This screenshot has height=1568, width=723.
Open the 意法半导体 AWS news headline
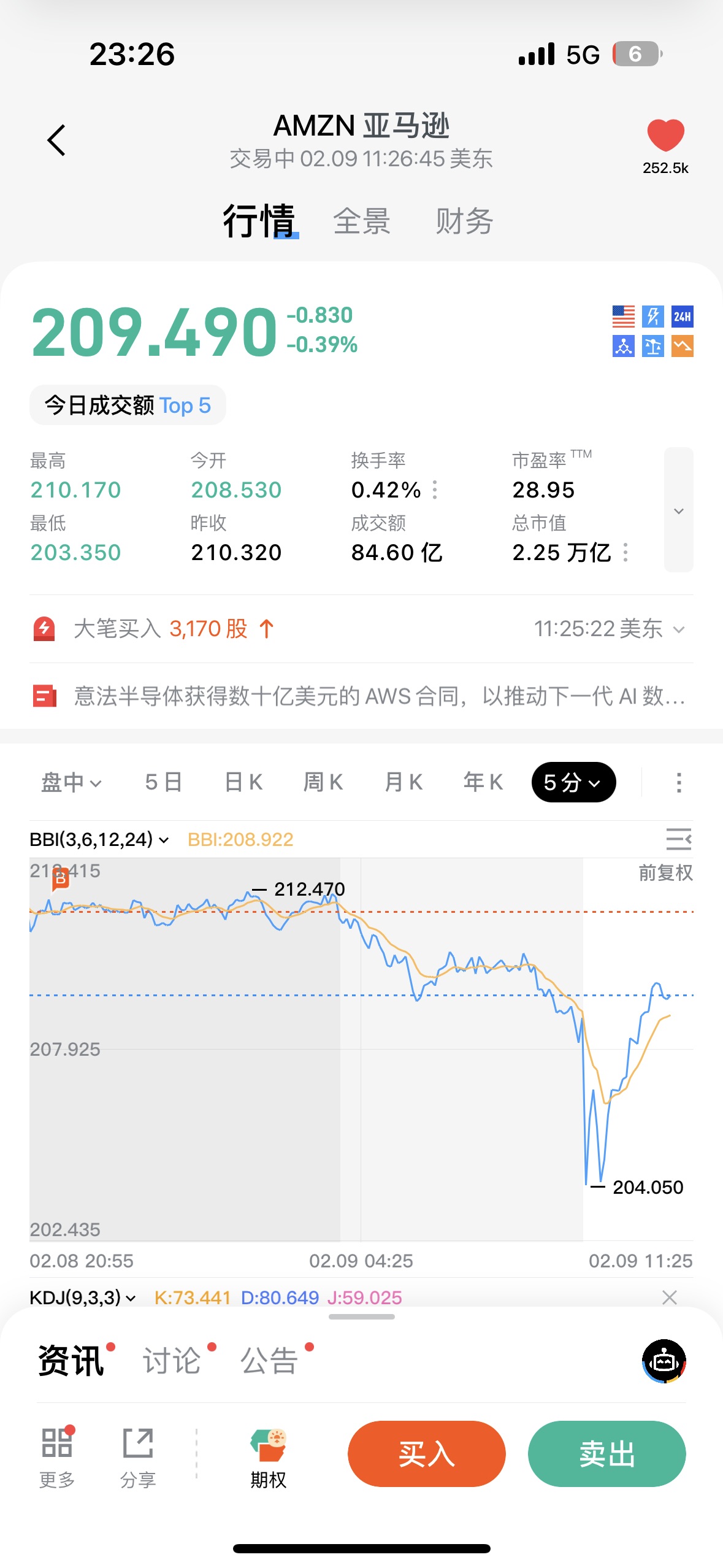pyautogui.click(x=379, y=697)
